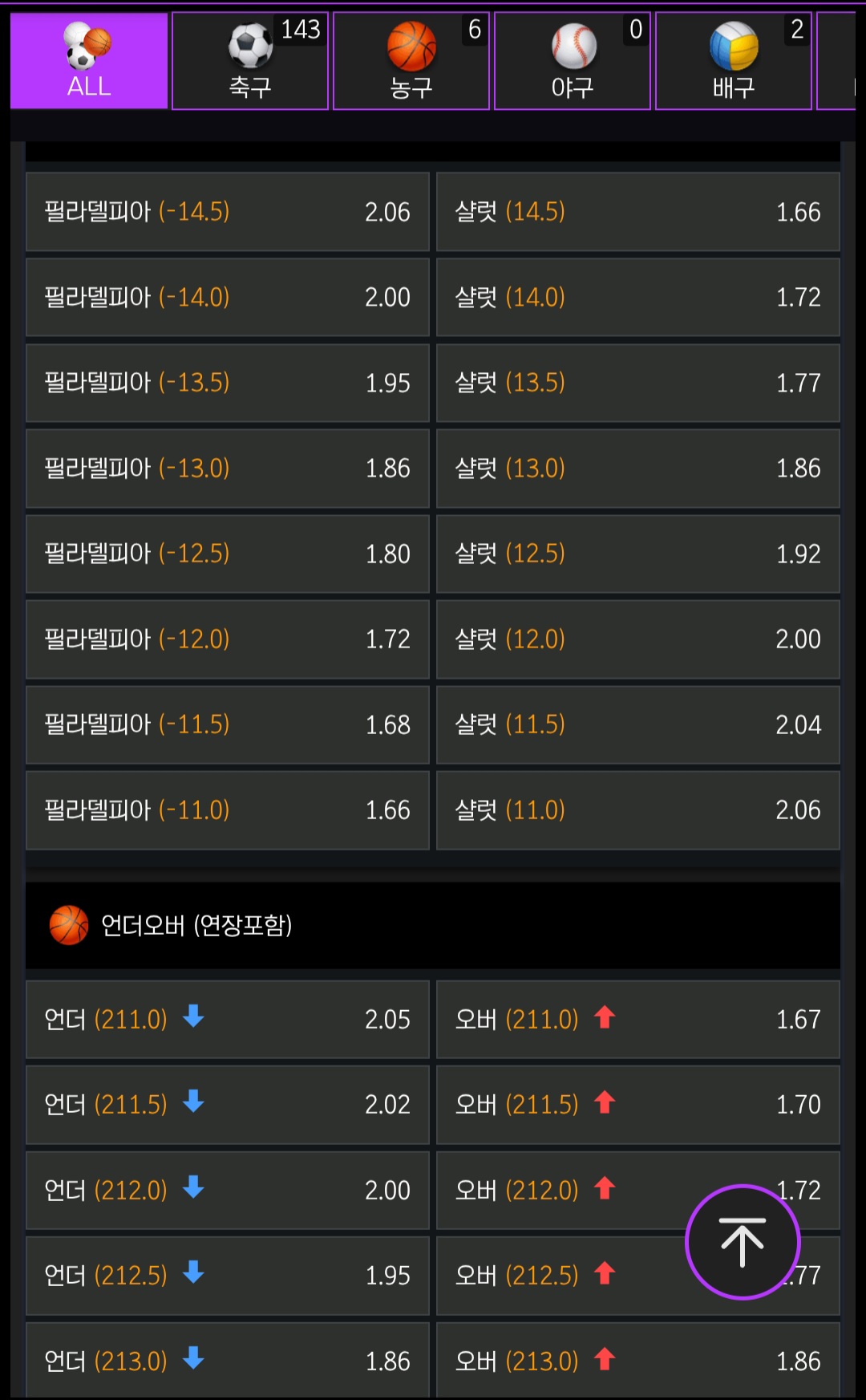The width and height of the screenshot is (866, 1400).
Task: Select 필라델피아 (-14.5) at 2.06
Action: [228, 212]
